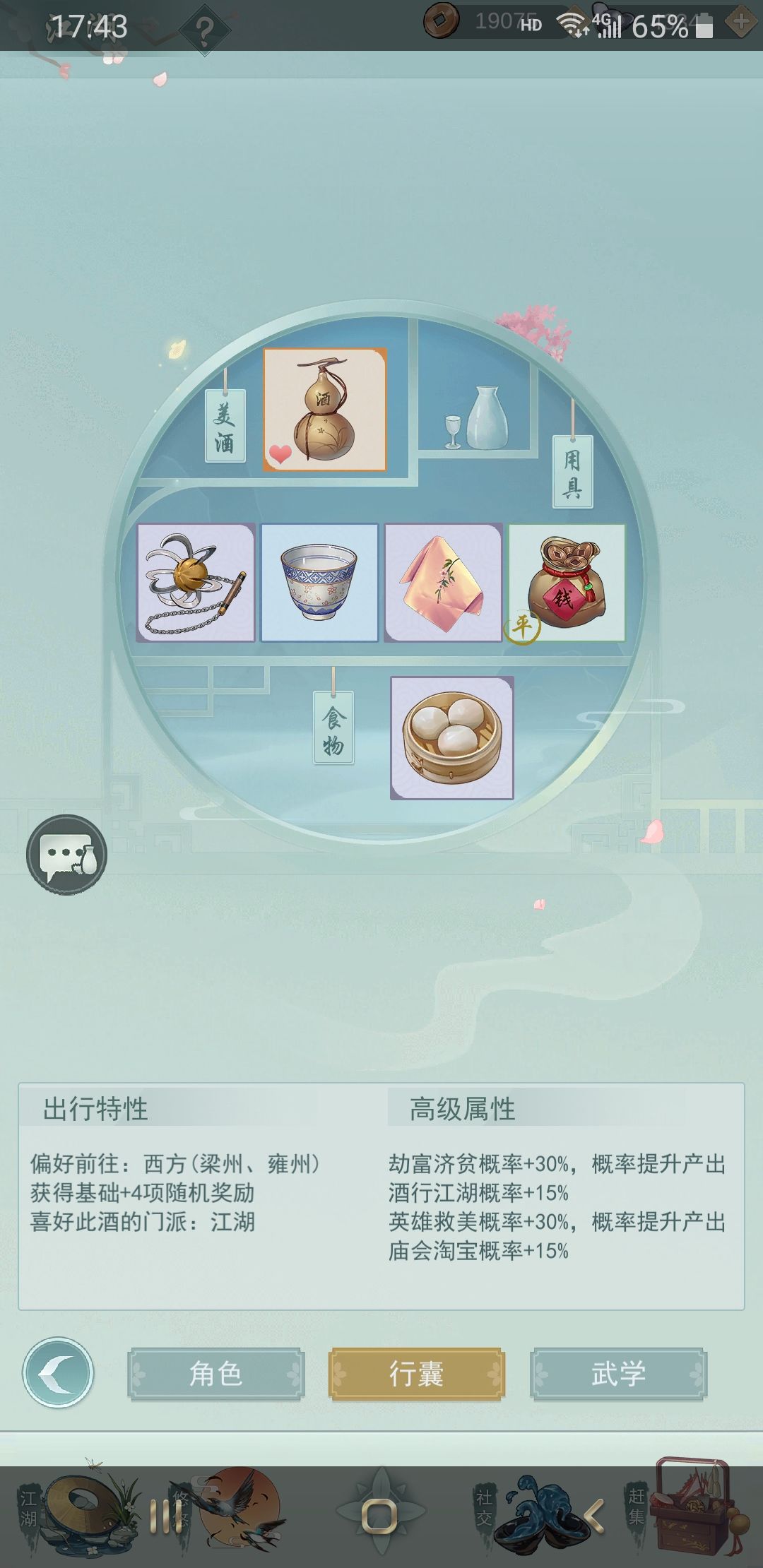The height and width of the screenshot is (1568, 763).
Task: Open the wine gourd item
Action: click(x=324, y=410)
